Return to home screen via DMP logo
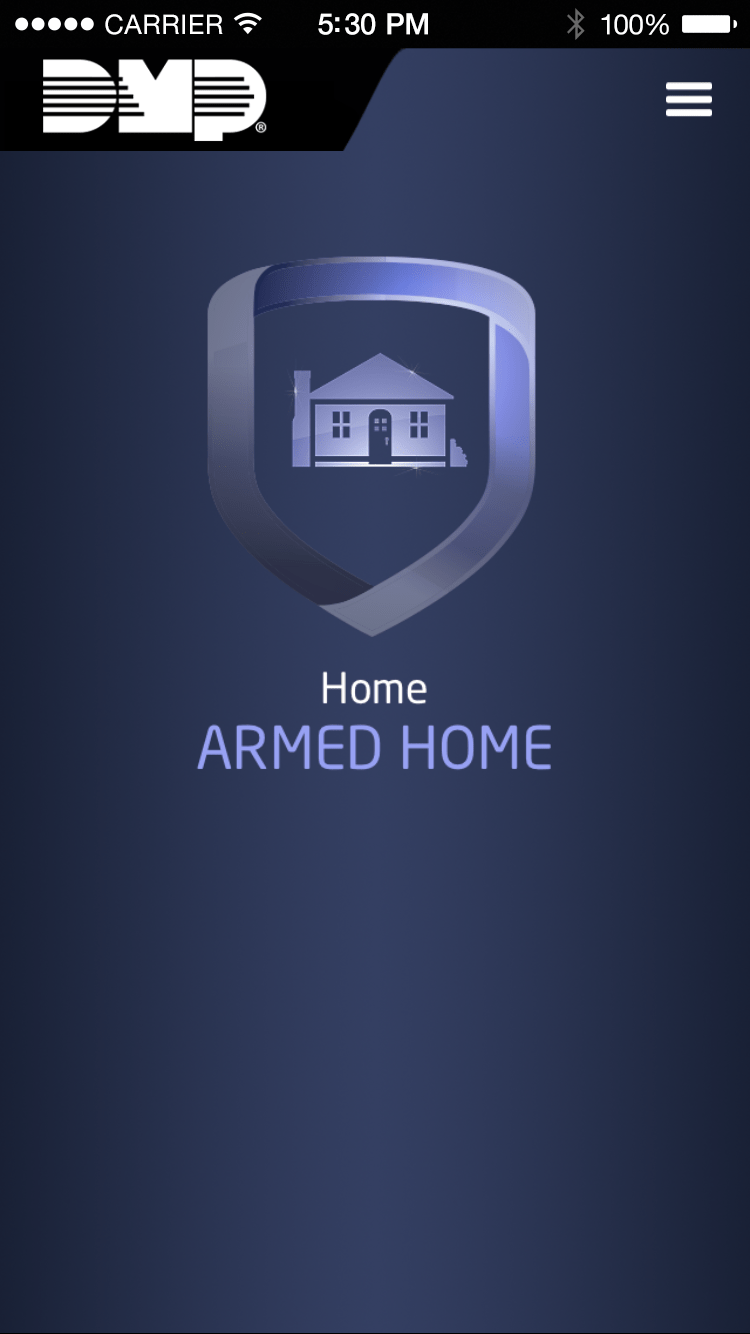 coord(150,98)
